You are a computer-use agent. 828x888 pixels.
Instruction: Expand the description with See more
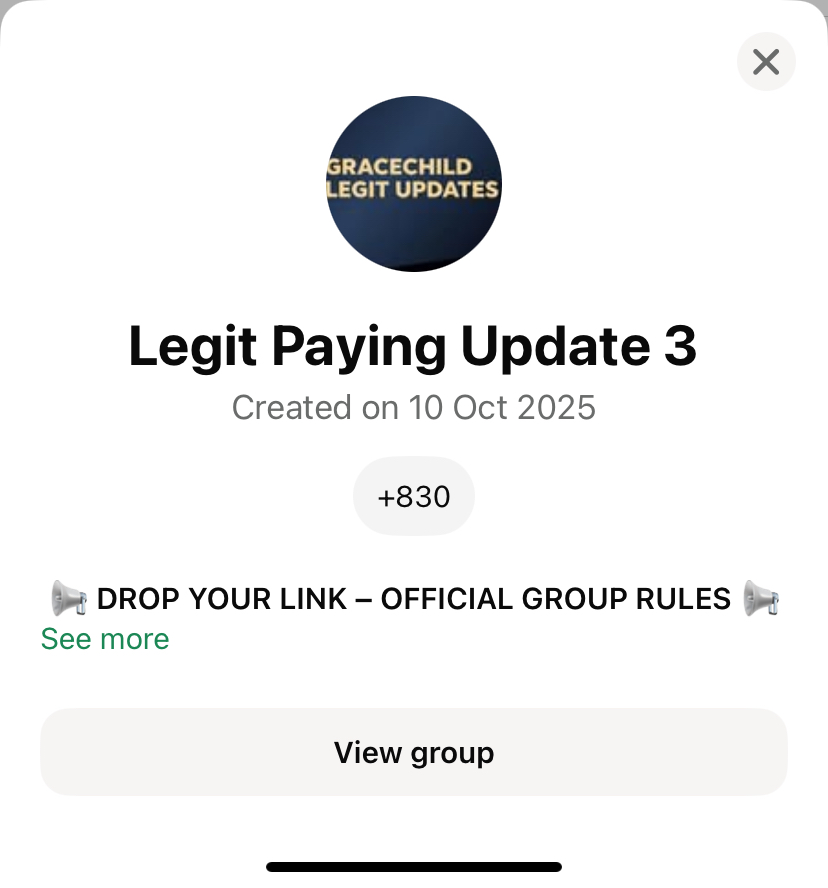105,639
